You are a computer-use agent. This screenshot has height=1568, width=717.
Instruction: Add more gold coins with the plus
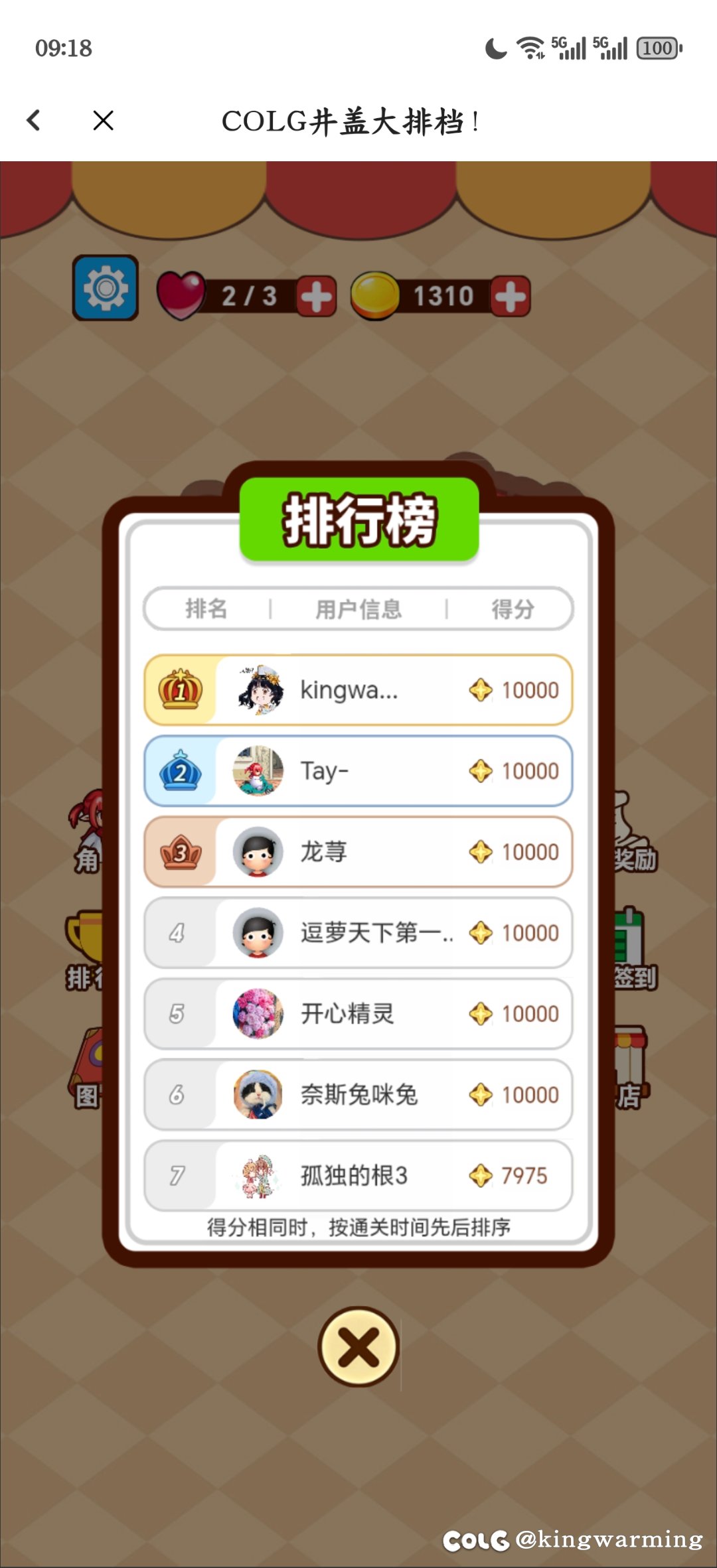tap(511, 296)
